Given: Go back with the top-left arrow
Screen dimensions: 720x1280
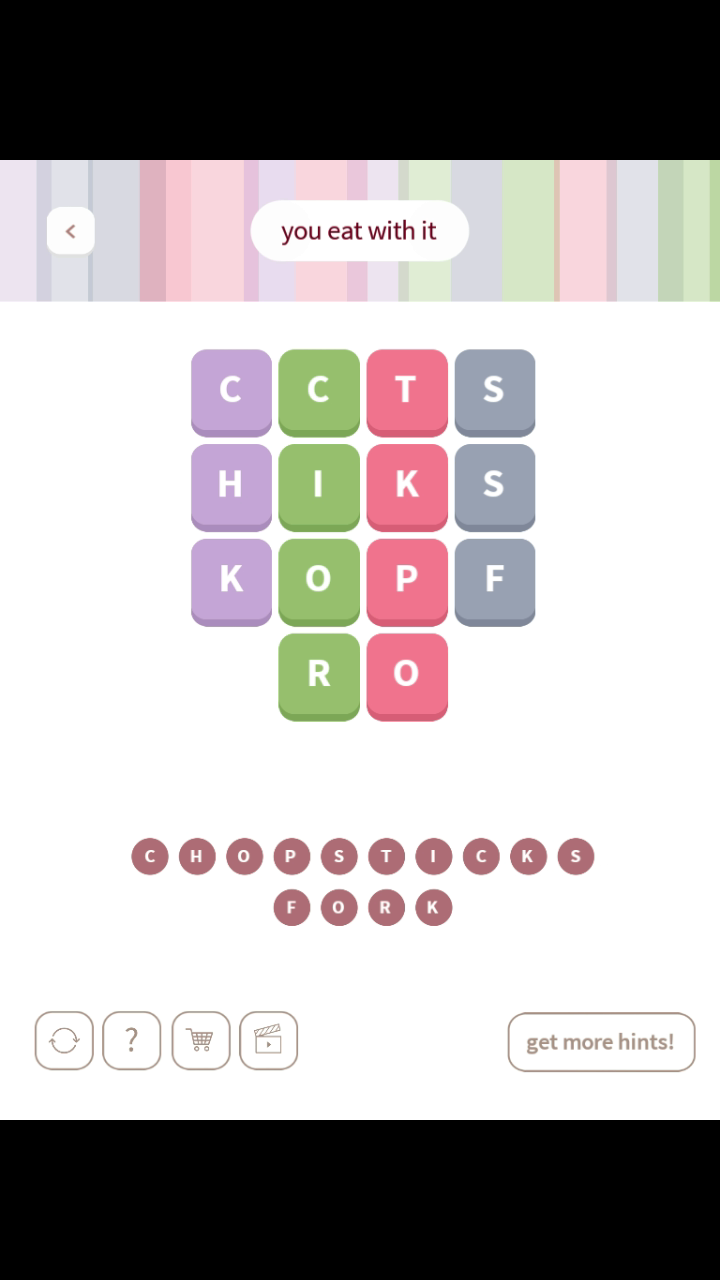Looking at the screenshot, I should 70,231.
